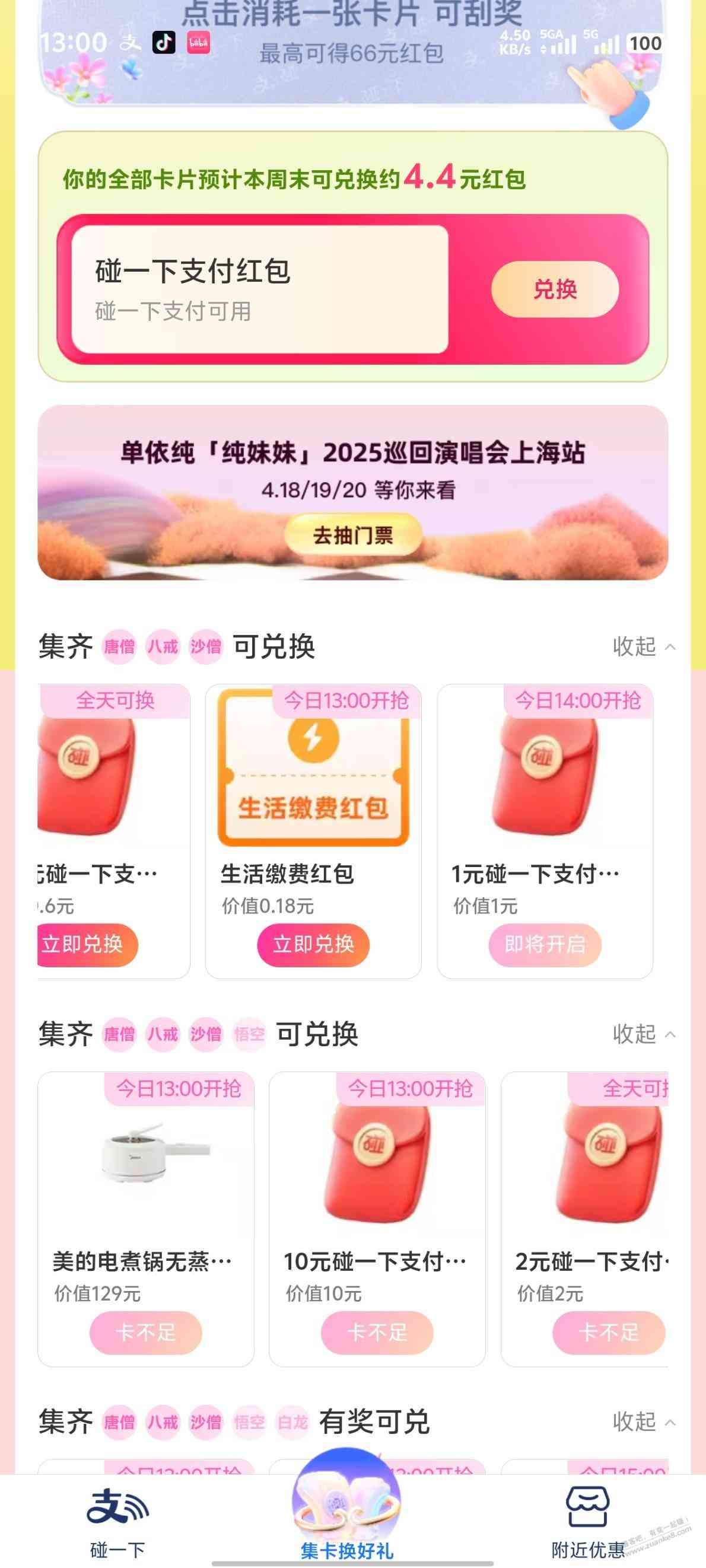
Task: Collapse the 有奖可兑 section
Action: coord(643,1422)
